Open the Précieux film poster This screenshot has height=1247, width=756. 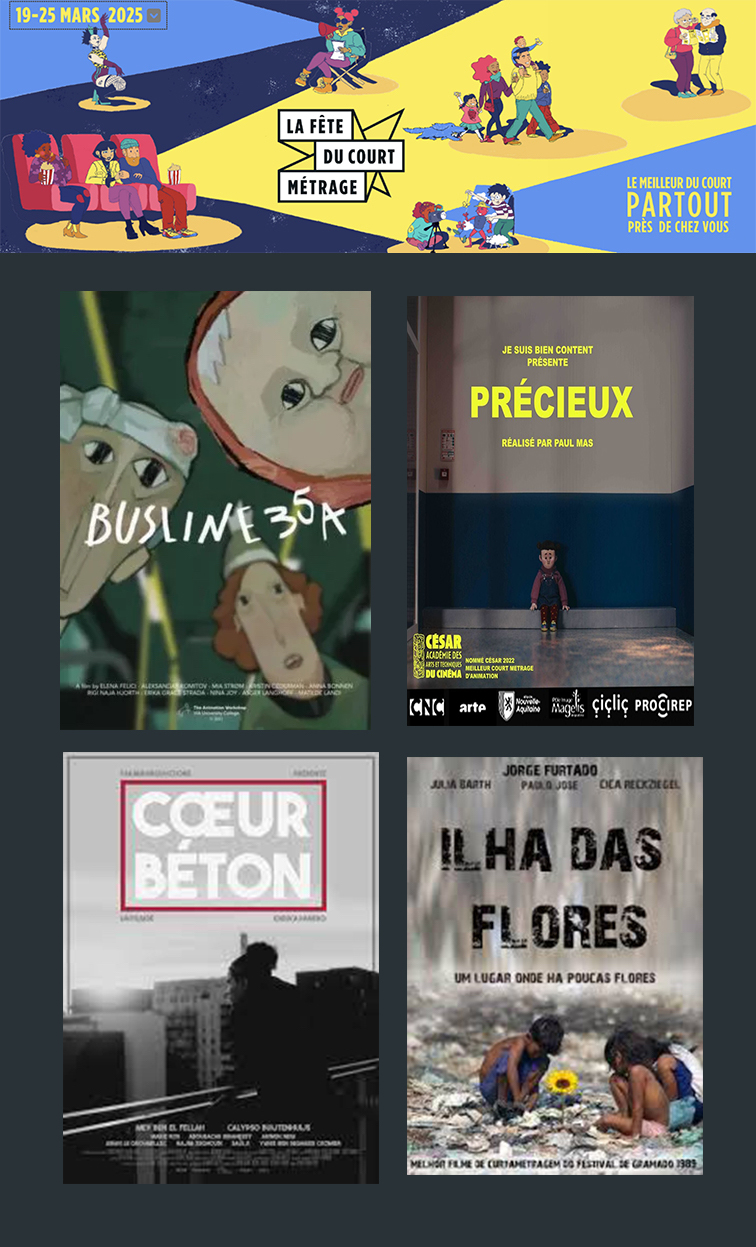(x=550, y=510)
